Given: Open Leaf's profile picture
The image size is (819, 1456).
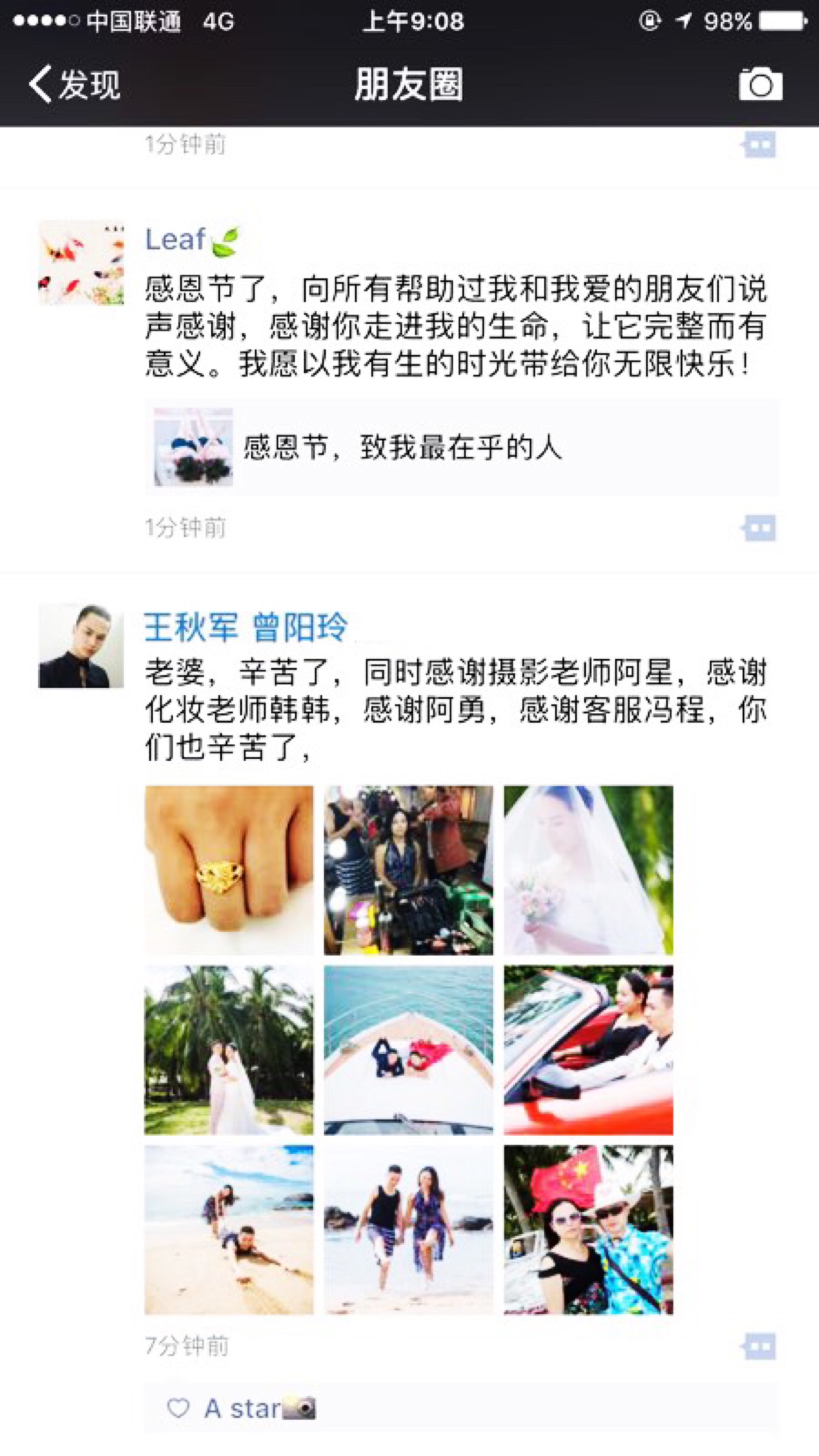Looking at the screenshot, I should (x=81, y=262).
